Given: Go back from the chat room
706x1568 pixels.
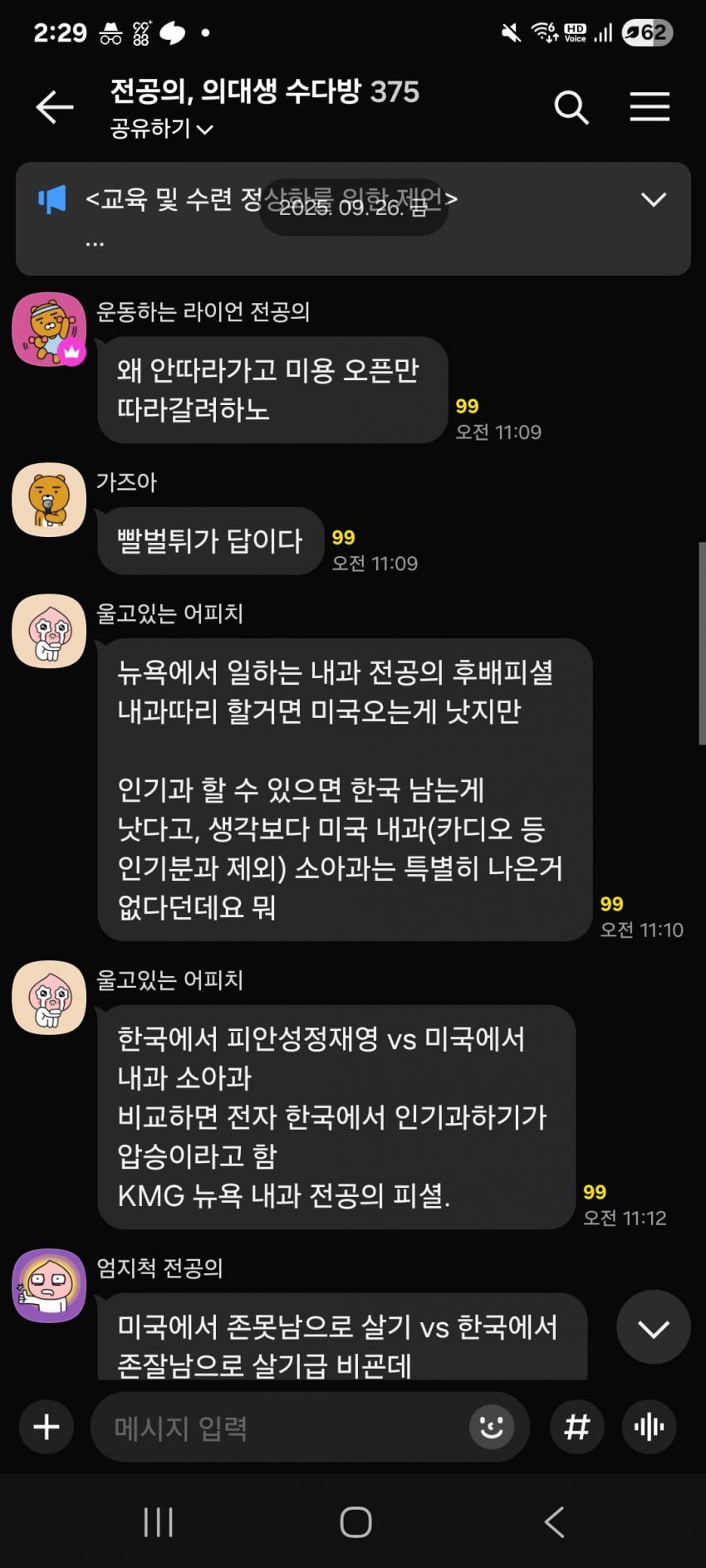Looking at the screenshot, I should point(55,107).
